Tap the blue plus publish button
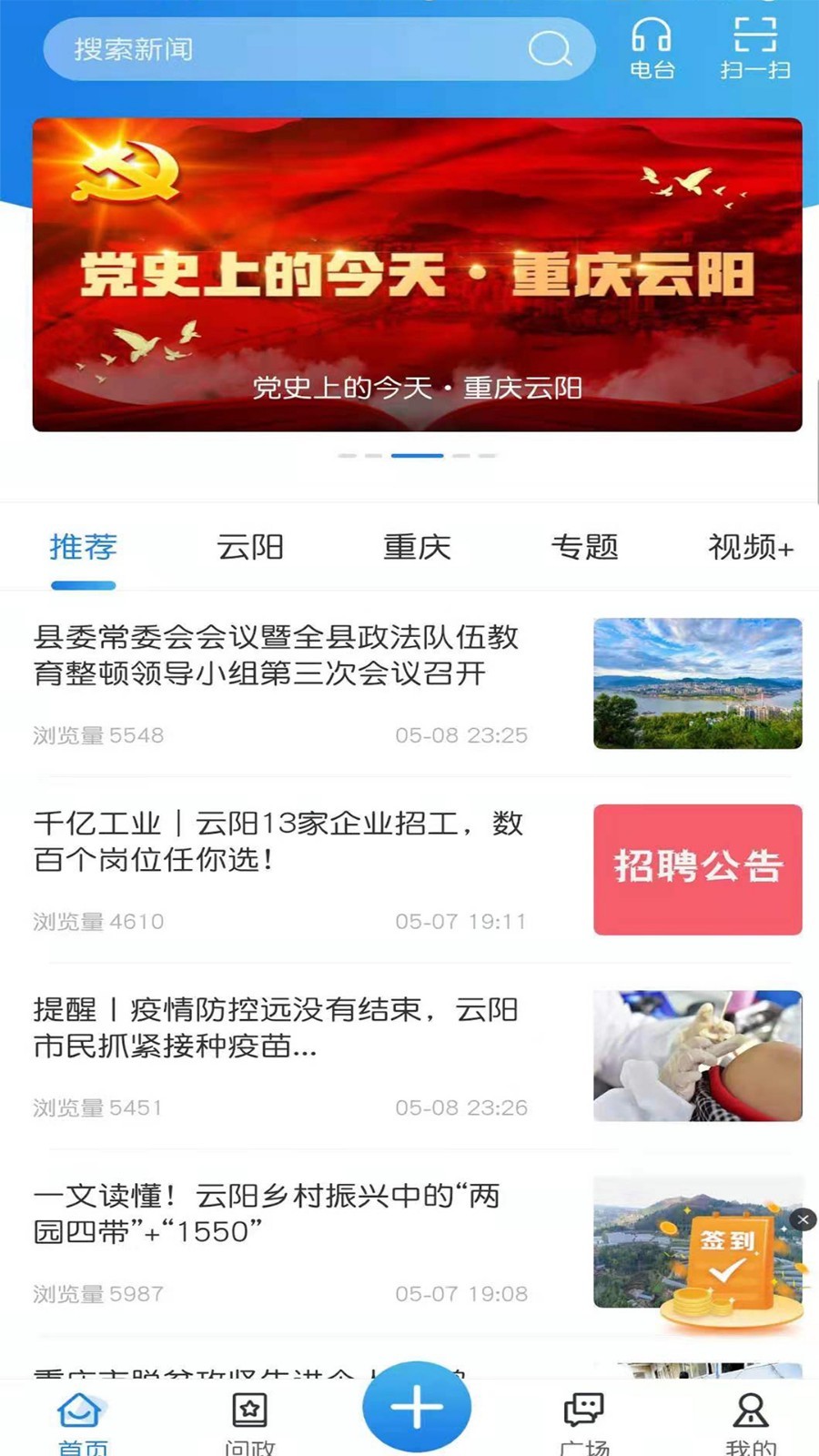Viewport: 819px width, 1456px height. click(416, 1404)
